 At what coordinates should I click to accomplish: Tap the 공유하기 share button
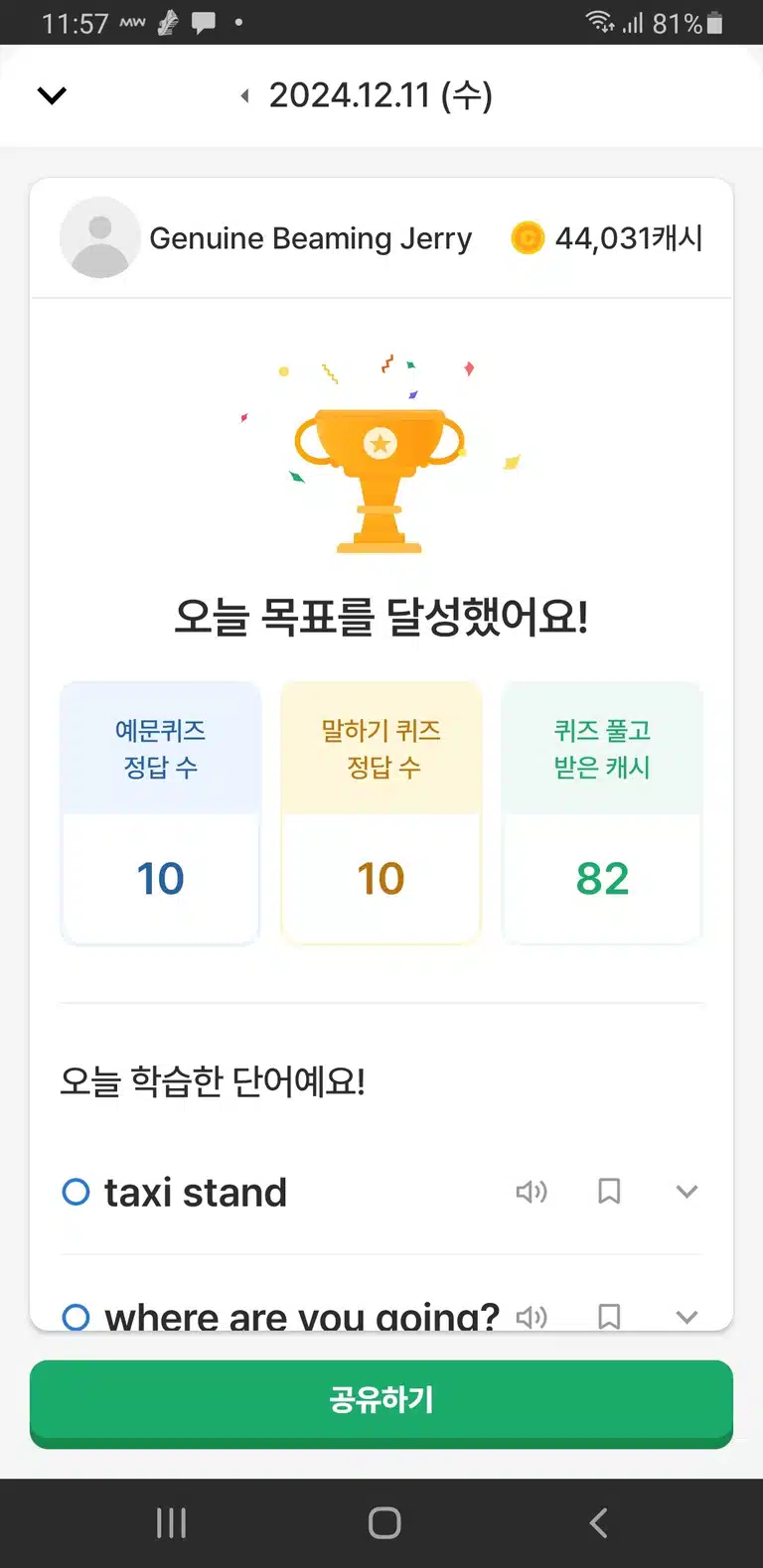click(x=381, y=1402)
